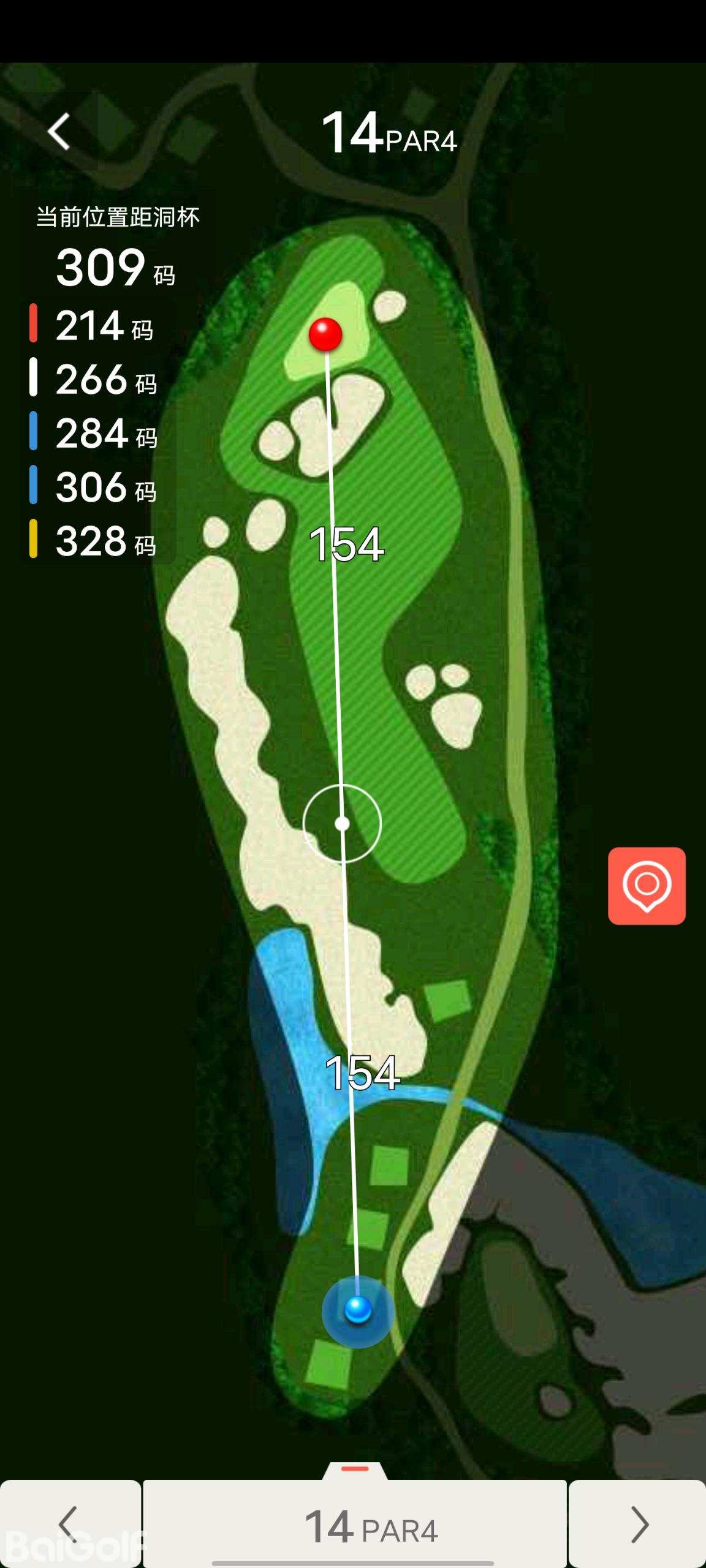Go back using the top-left arrow
Viewport: 706px width, 1568px height.
pos(59,132)
